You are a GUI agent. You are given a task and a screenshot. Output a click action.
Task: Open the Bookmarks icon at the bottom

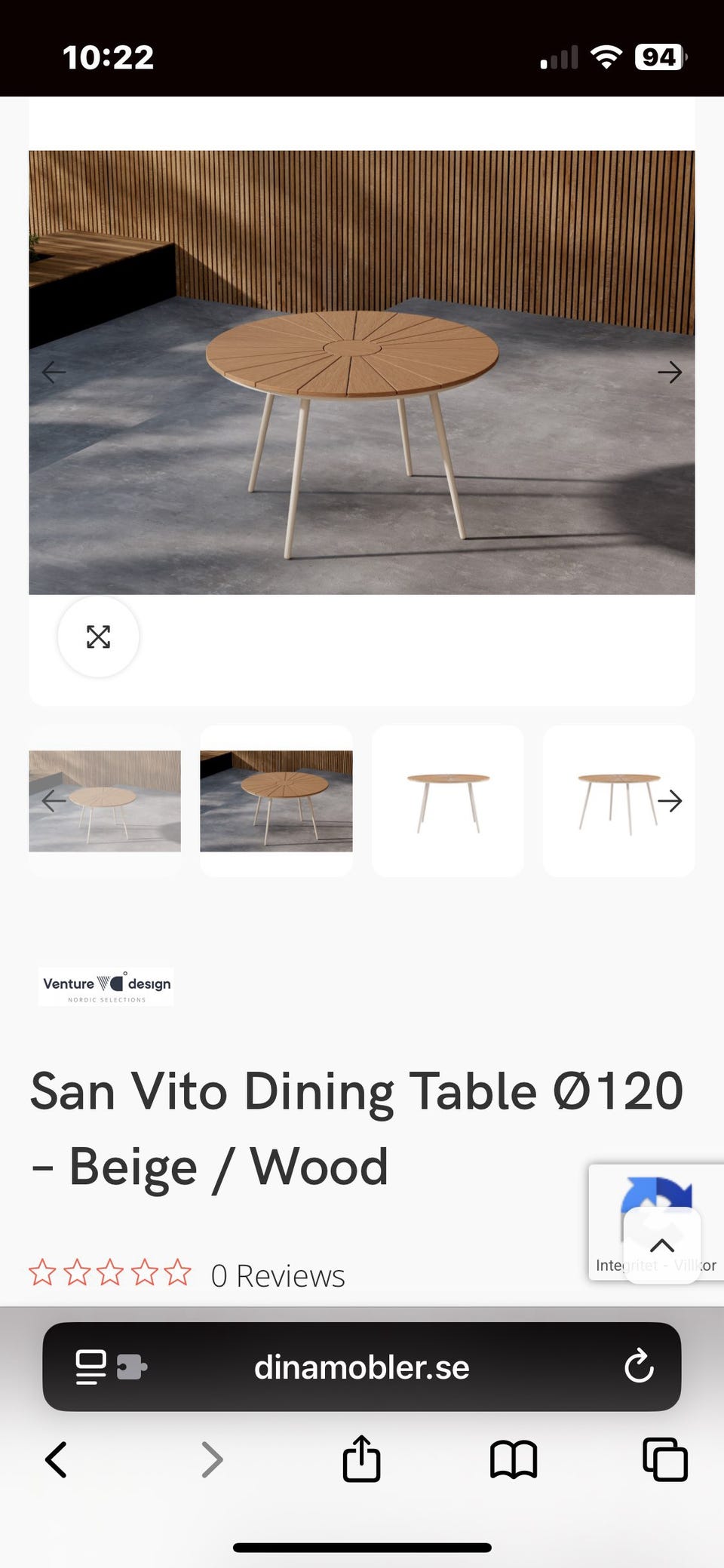tap(514, 1459)
